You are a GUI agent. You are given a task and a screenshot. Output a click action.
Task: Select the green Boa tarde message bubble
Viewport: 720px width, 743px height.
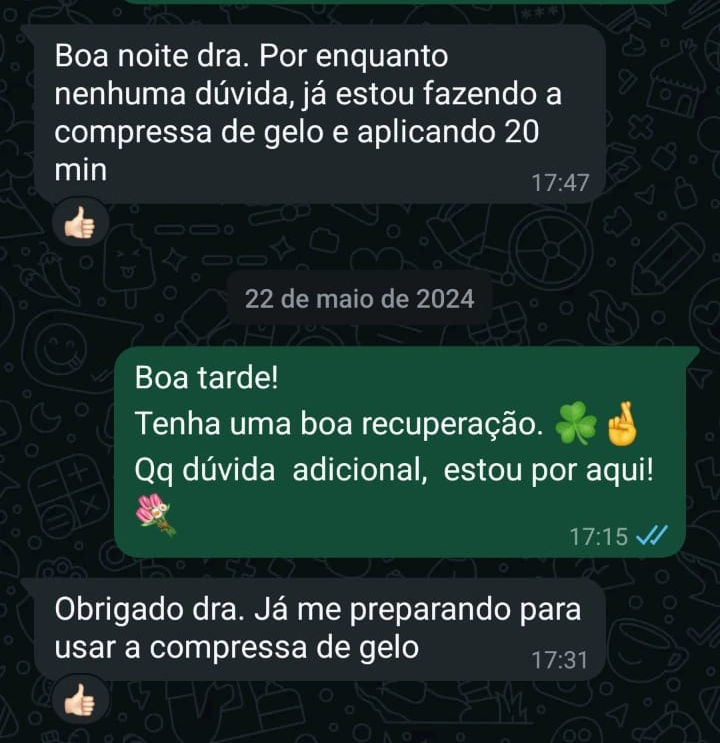tap(400, 450)
